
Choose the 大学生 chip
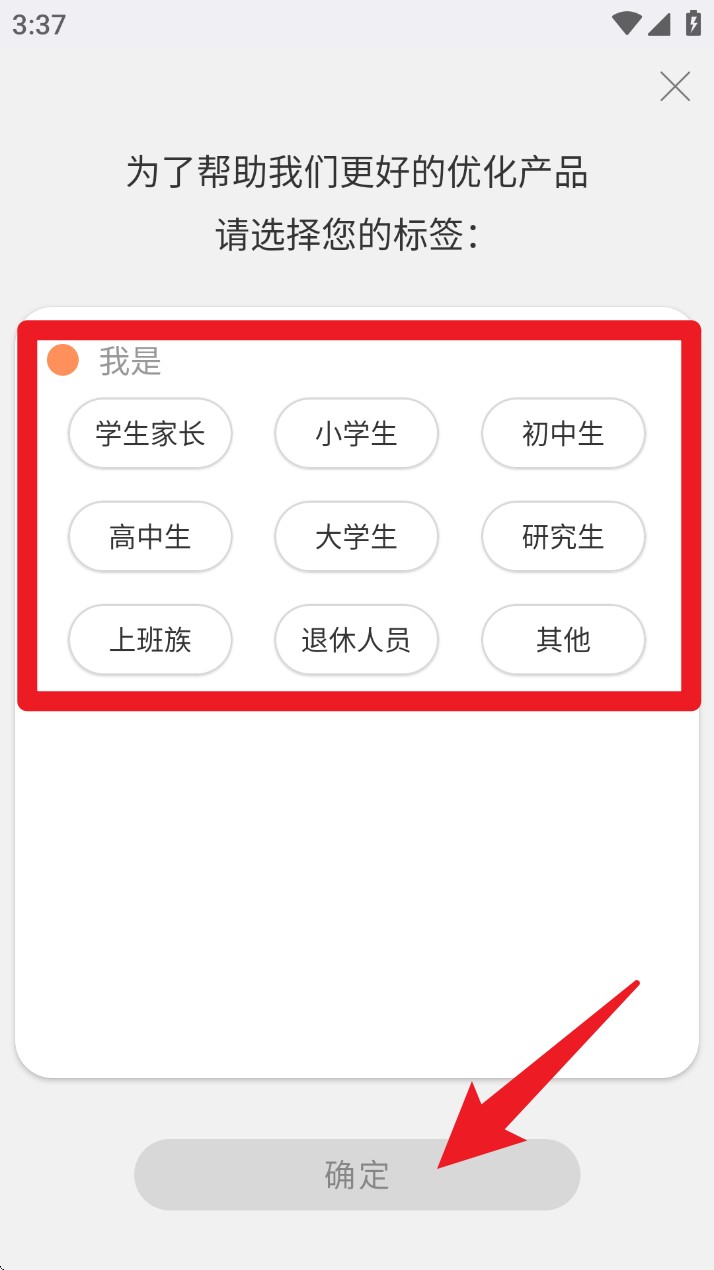[x=357, y=537]
